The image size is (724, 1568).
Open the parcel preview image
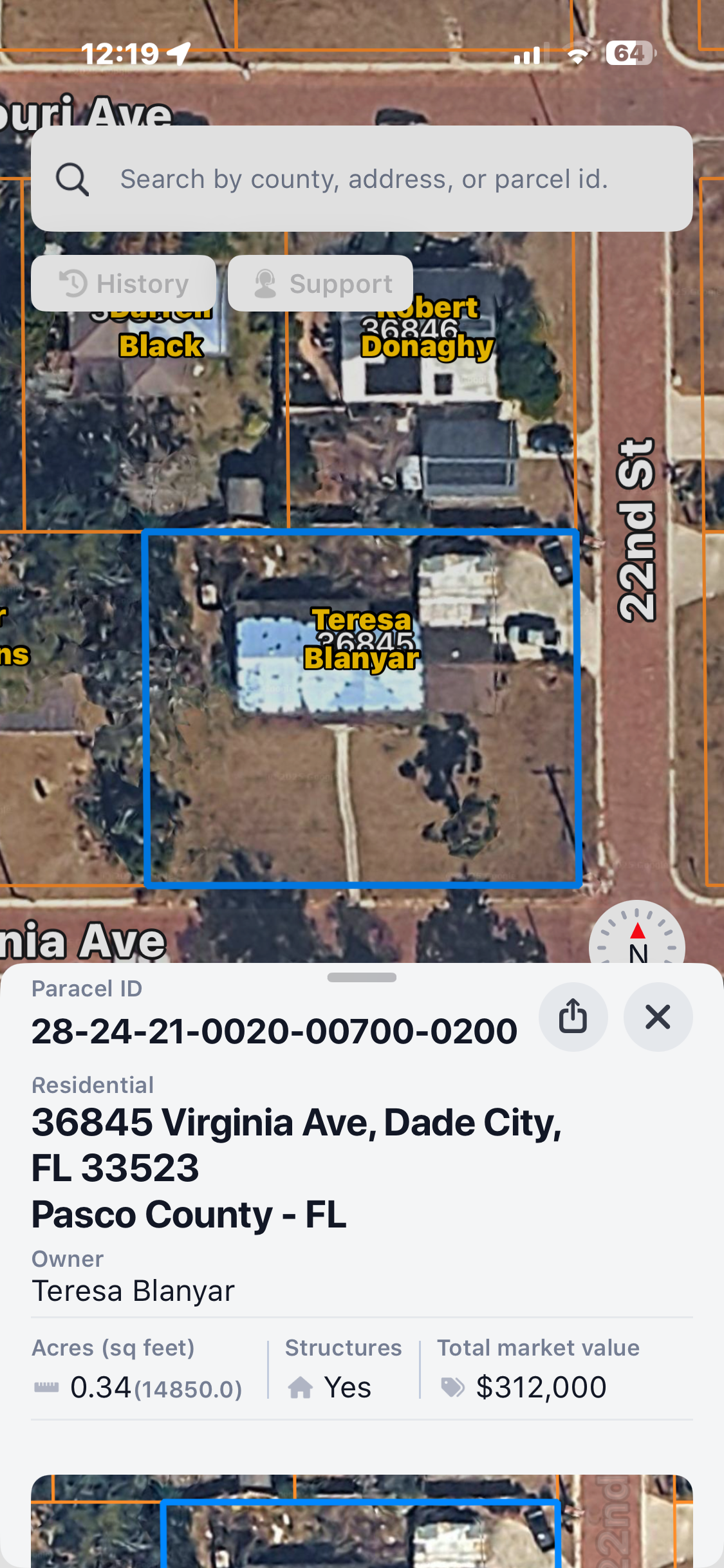tap(362, 1522)
